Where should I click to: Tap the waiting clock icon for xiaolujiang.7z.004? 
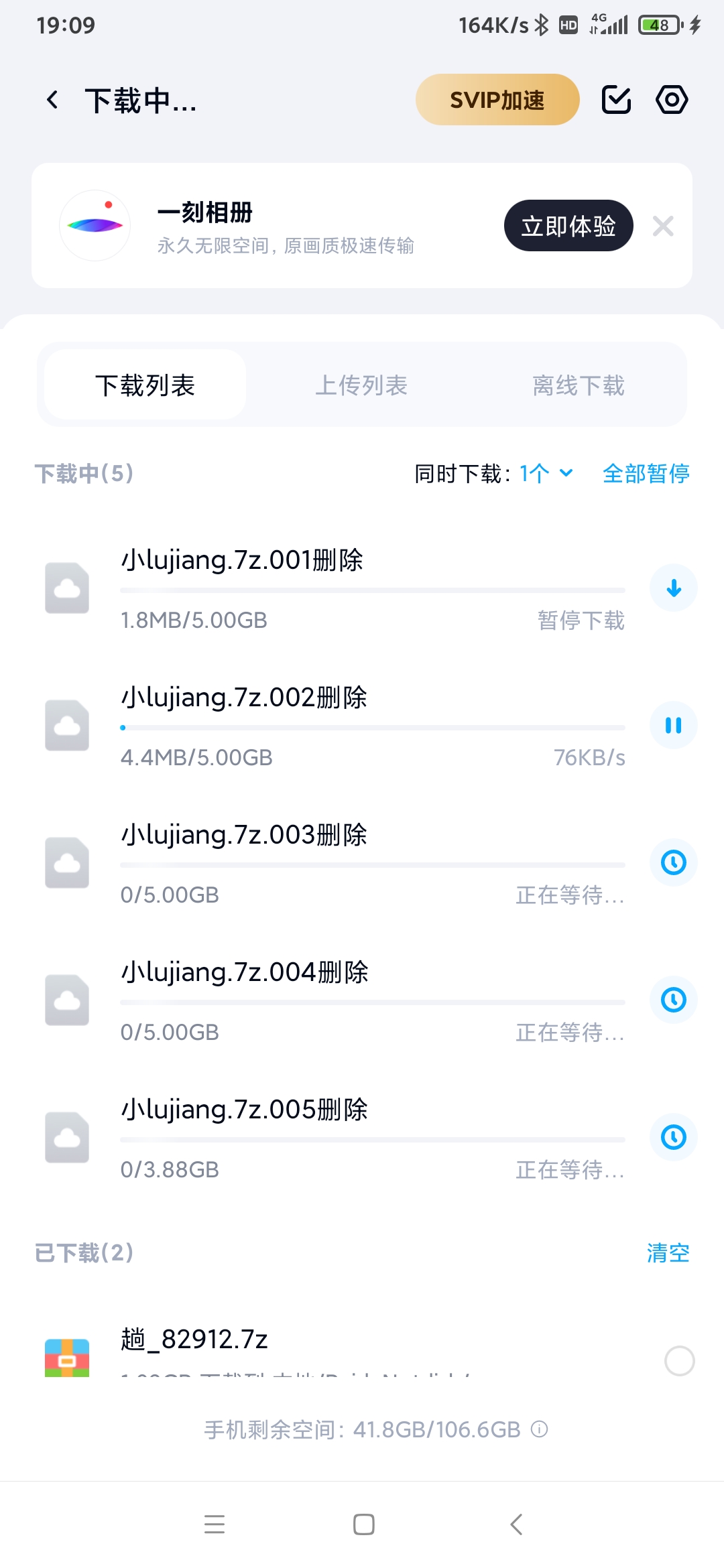pyautogui.click(x=674, y=1000)
